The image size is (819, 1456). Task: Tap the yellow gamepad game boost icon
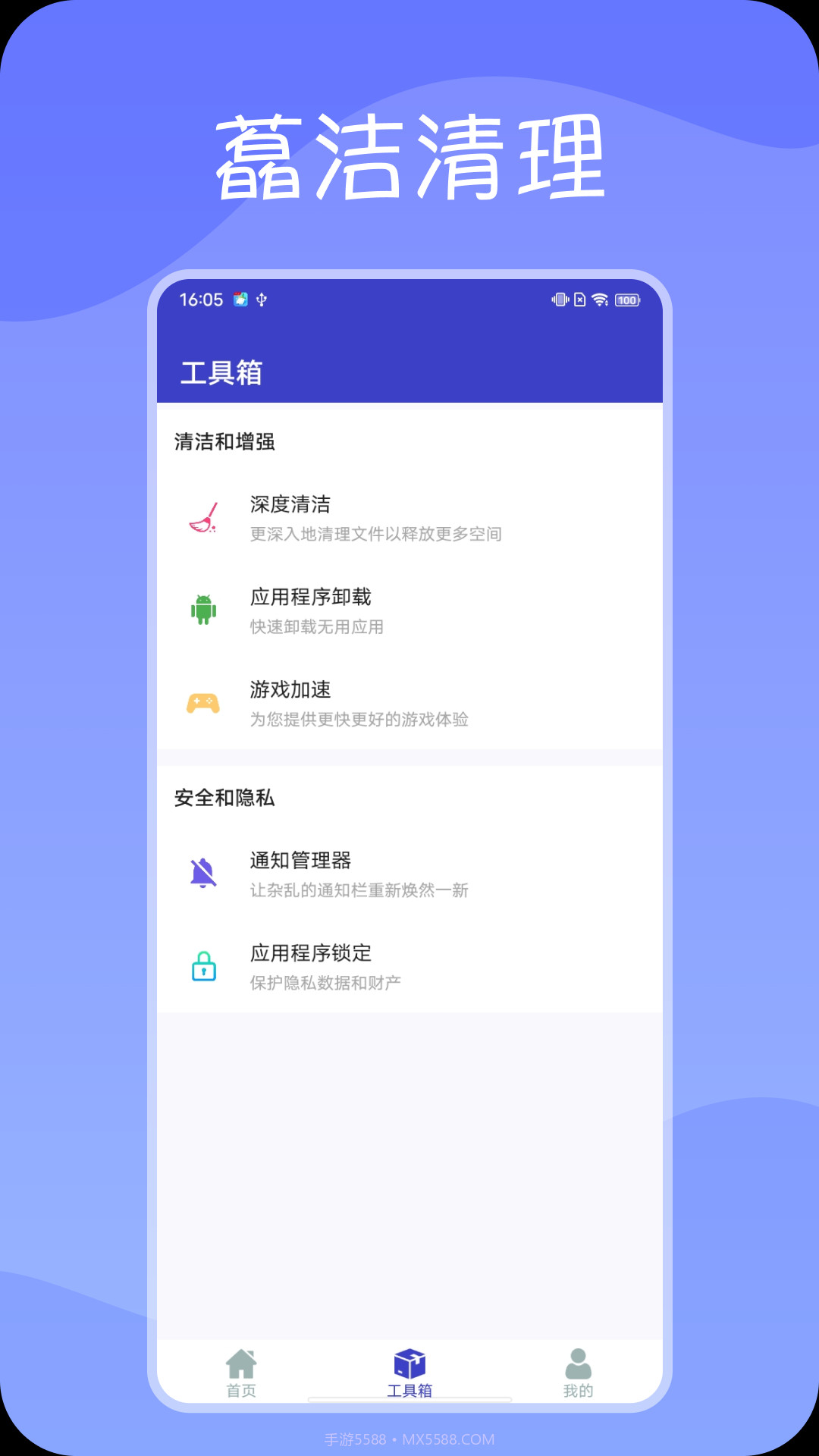point(202,704)
